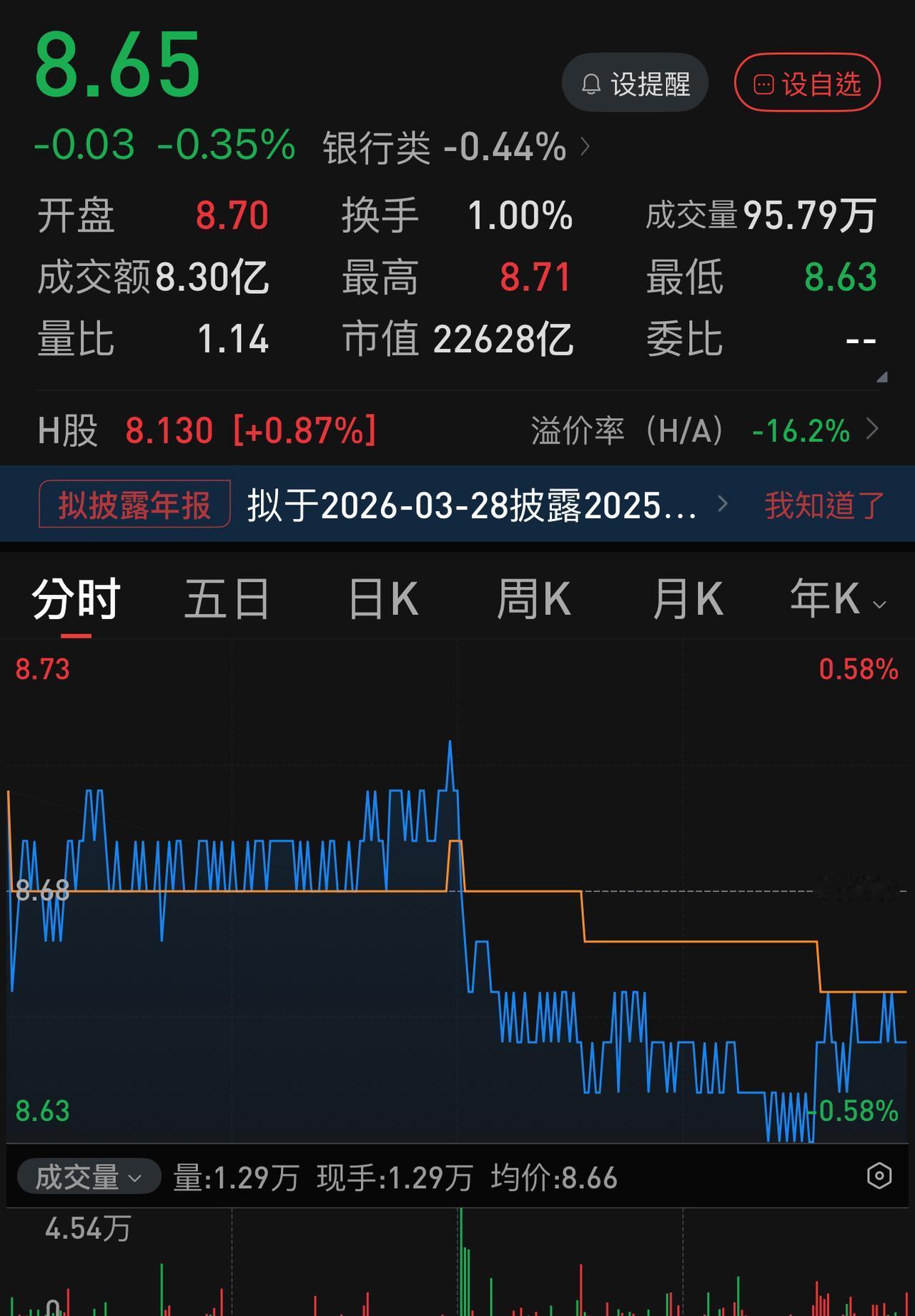Click 设提醒 to set an alert
The height and width of the screenshot is (1316, 915).
[635, 83]
